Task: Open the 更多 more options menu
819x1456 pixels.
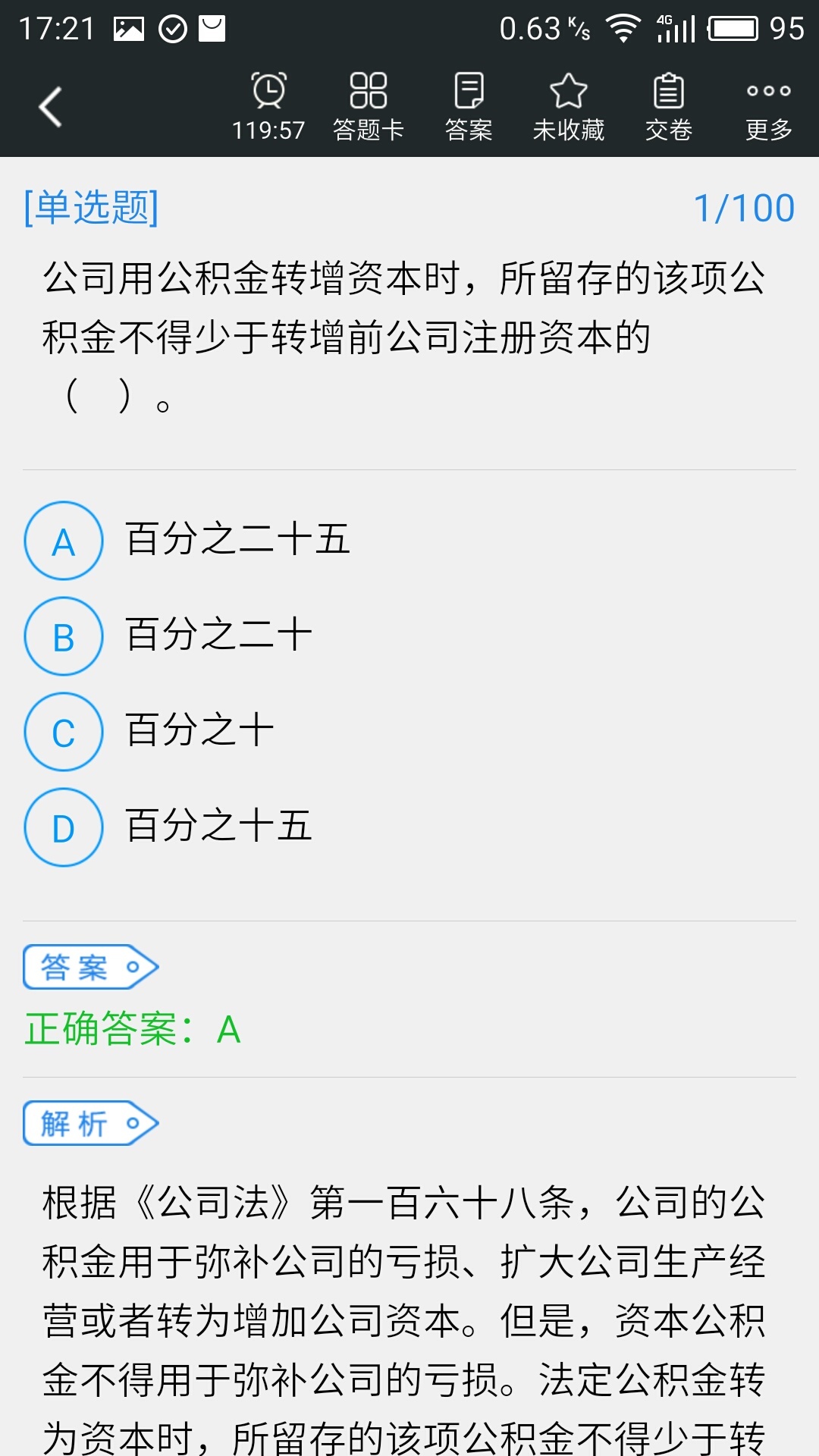Action: 769,107
